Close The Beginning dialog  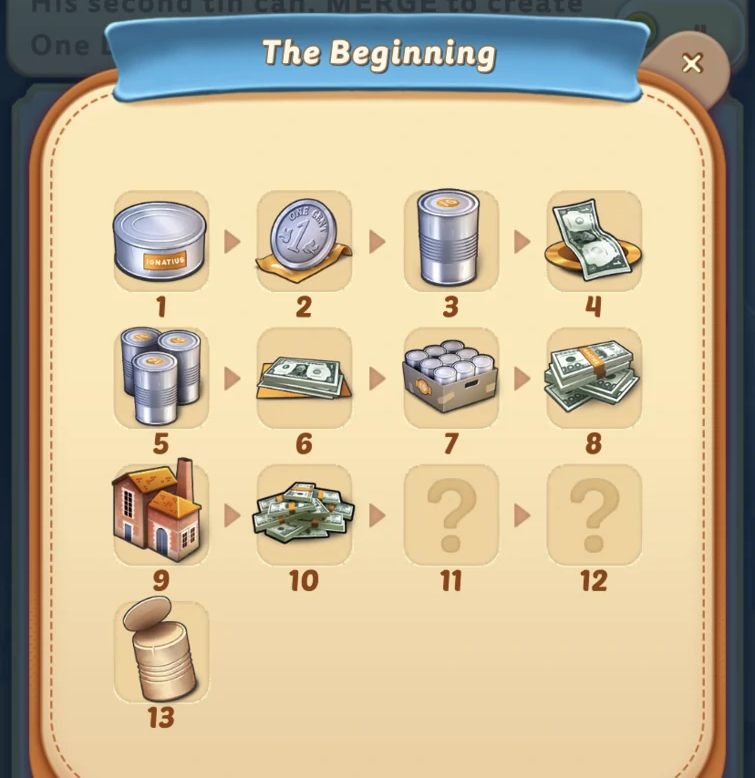[691, 64]
